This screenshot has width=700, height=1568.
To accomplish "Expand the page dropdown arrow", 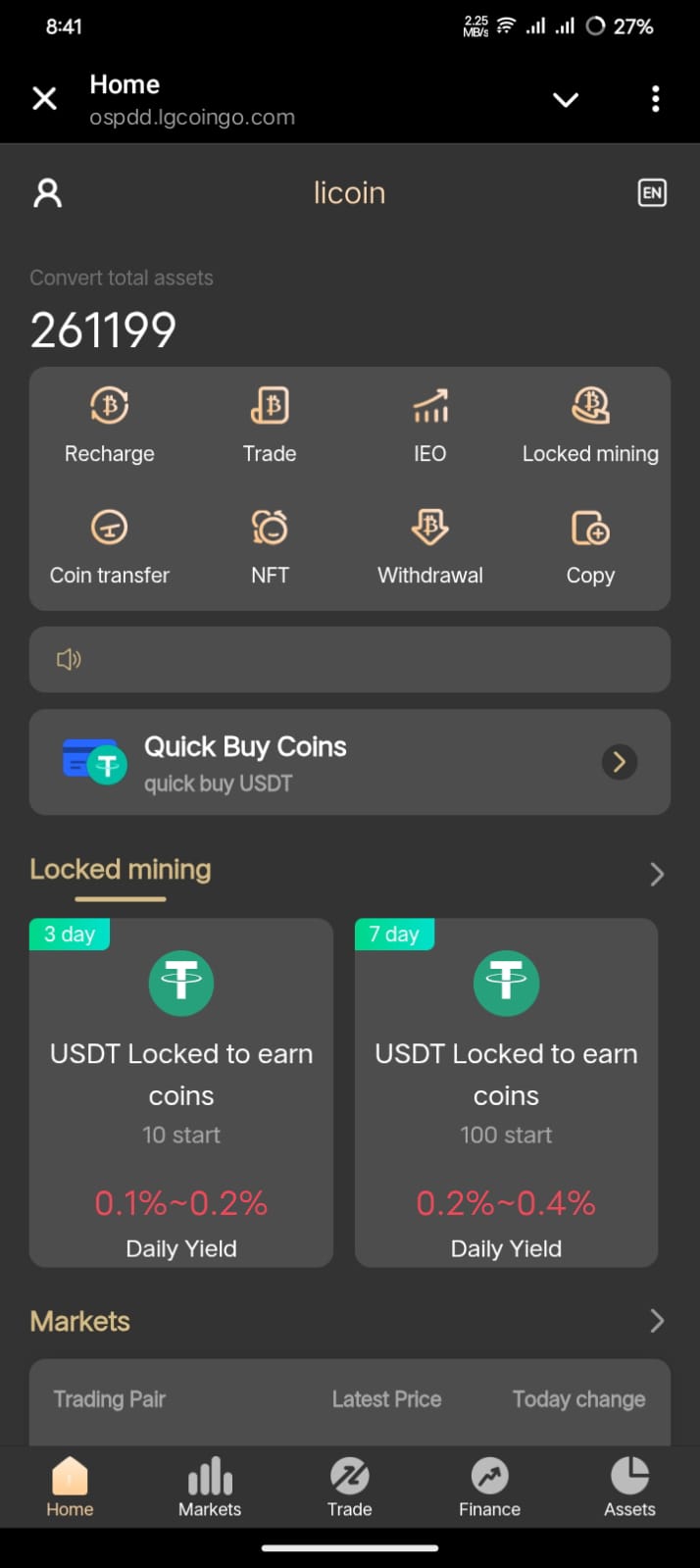I will [566, 99].
